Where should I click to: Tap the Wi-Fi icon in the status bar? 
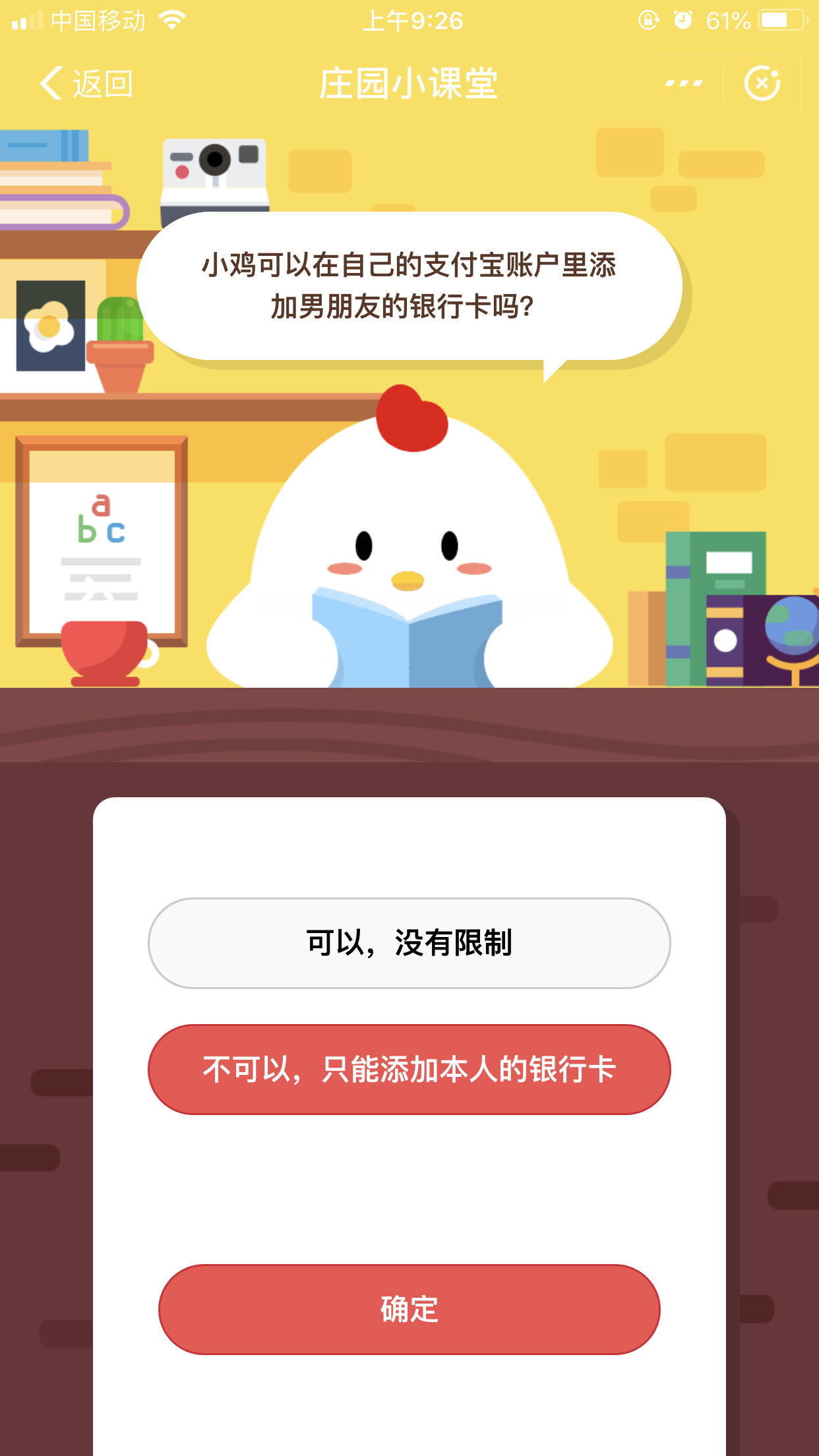coord(171,20)
